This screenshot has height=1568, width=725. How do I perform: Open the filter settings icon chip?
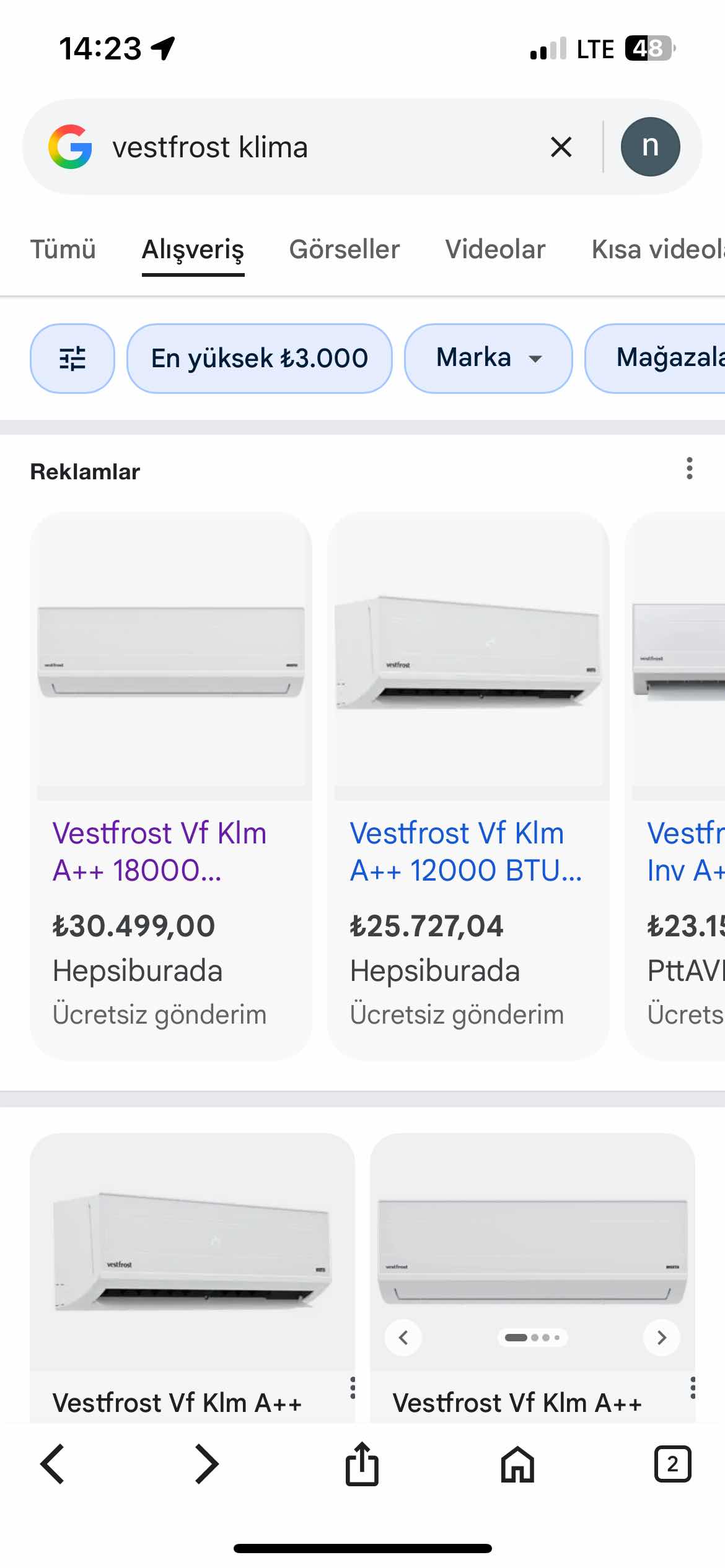point(72,359)
